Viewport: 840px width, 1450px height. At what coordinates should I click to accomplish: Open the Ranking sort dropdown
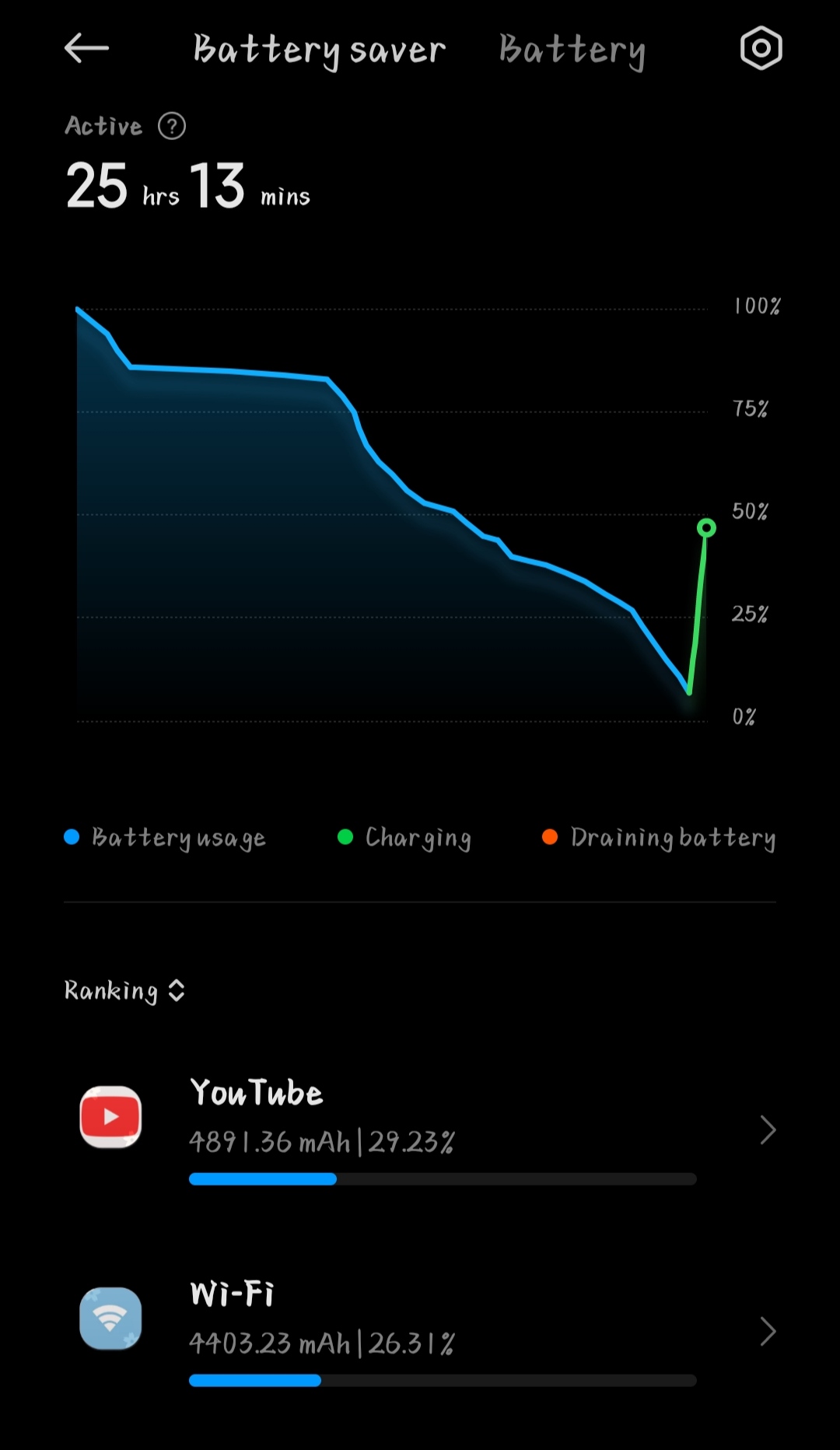(124, 990)
